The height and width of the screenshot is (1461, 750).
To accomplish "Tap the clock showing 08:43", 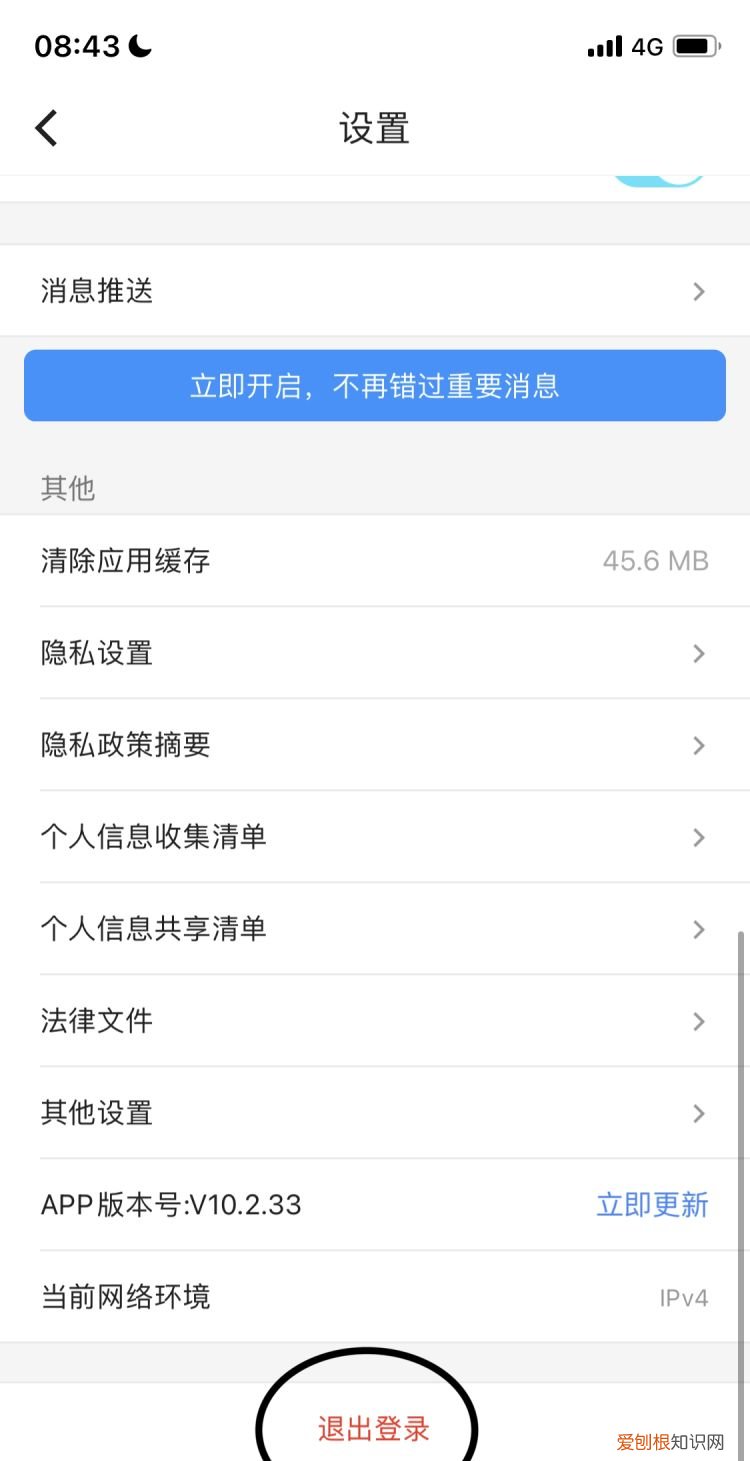I will (75, 45).
